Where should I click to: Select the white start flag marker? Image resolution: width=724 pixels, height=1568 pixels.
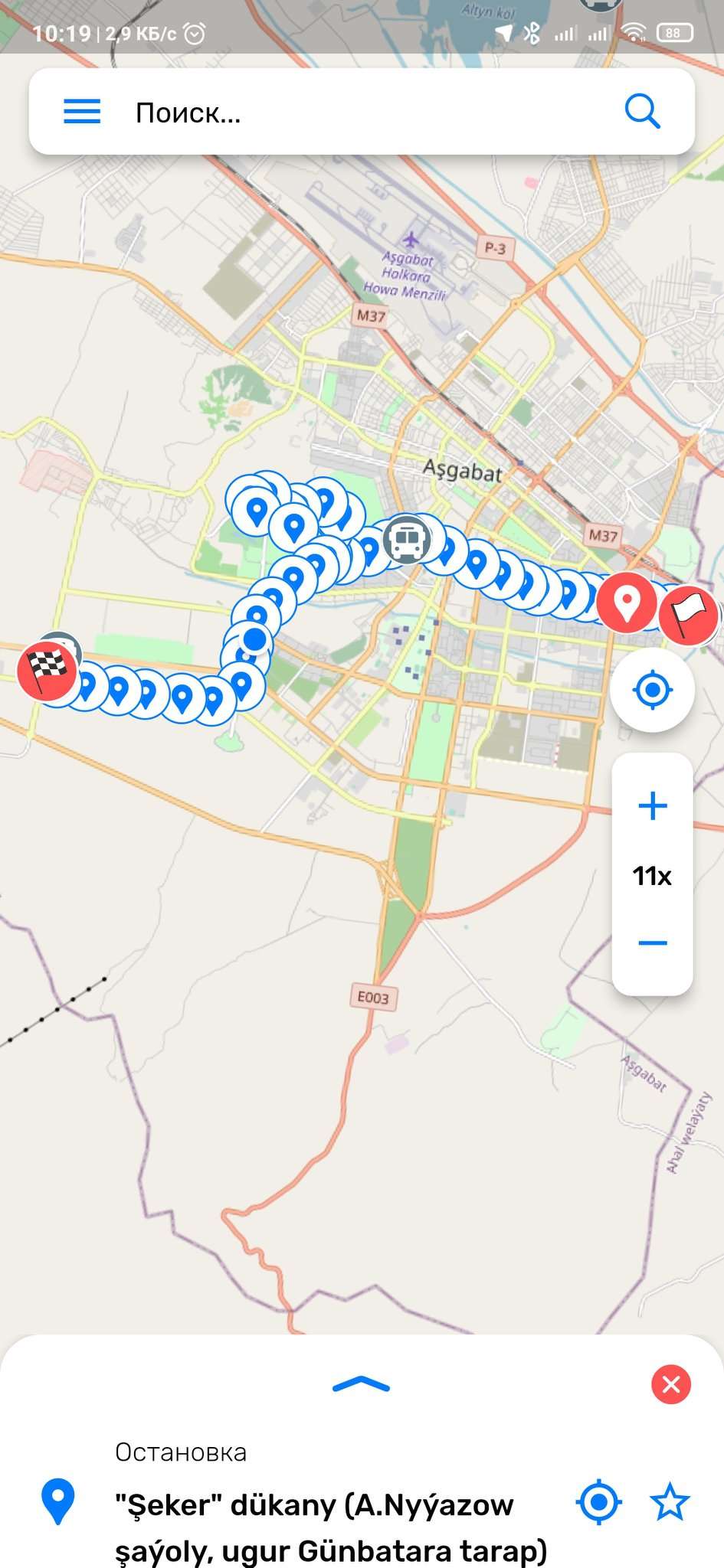[688, 613]
